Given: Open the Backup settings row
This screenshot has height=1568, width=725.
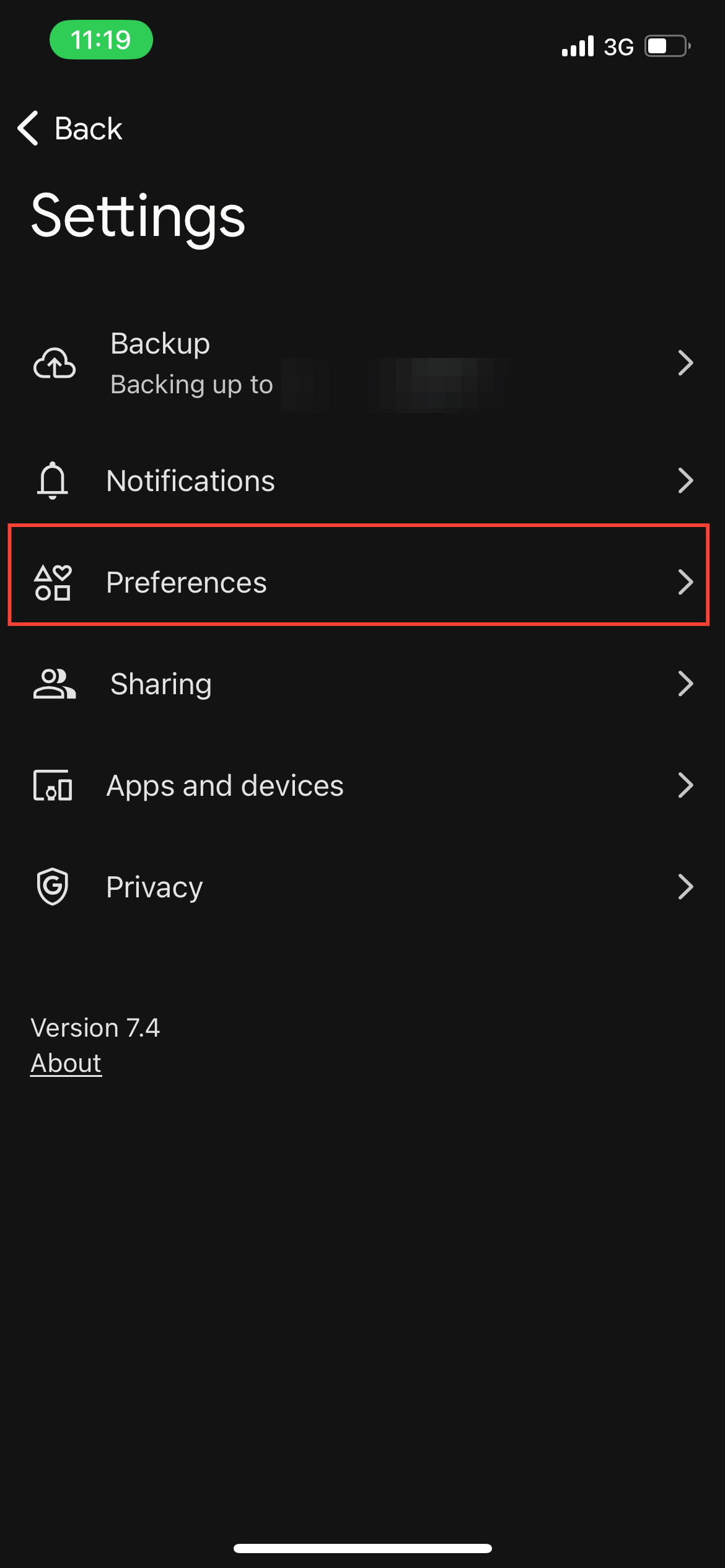Looking at the screenshot, I should pos(362,364).
